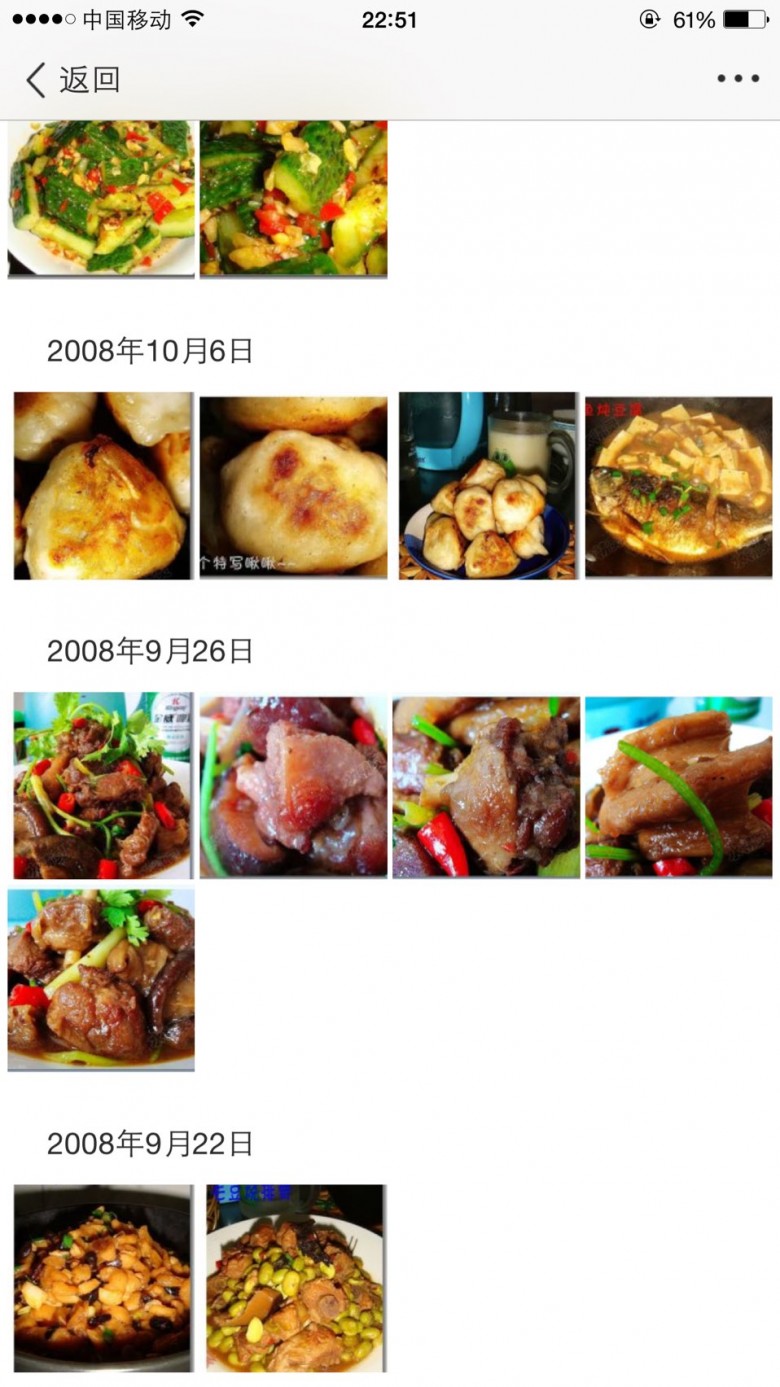
Task: Open the green soybean and meat dish photo
Action: 295,1278
